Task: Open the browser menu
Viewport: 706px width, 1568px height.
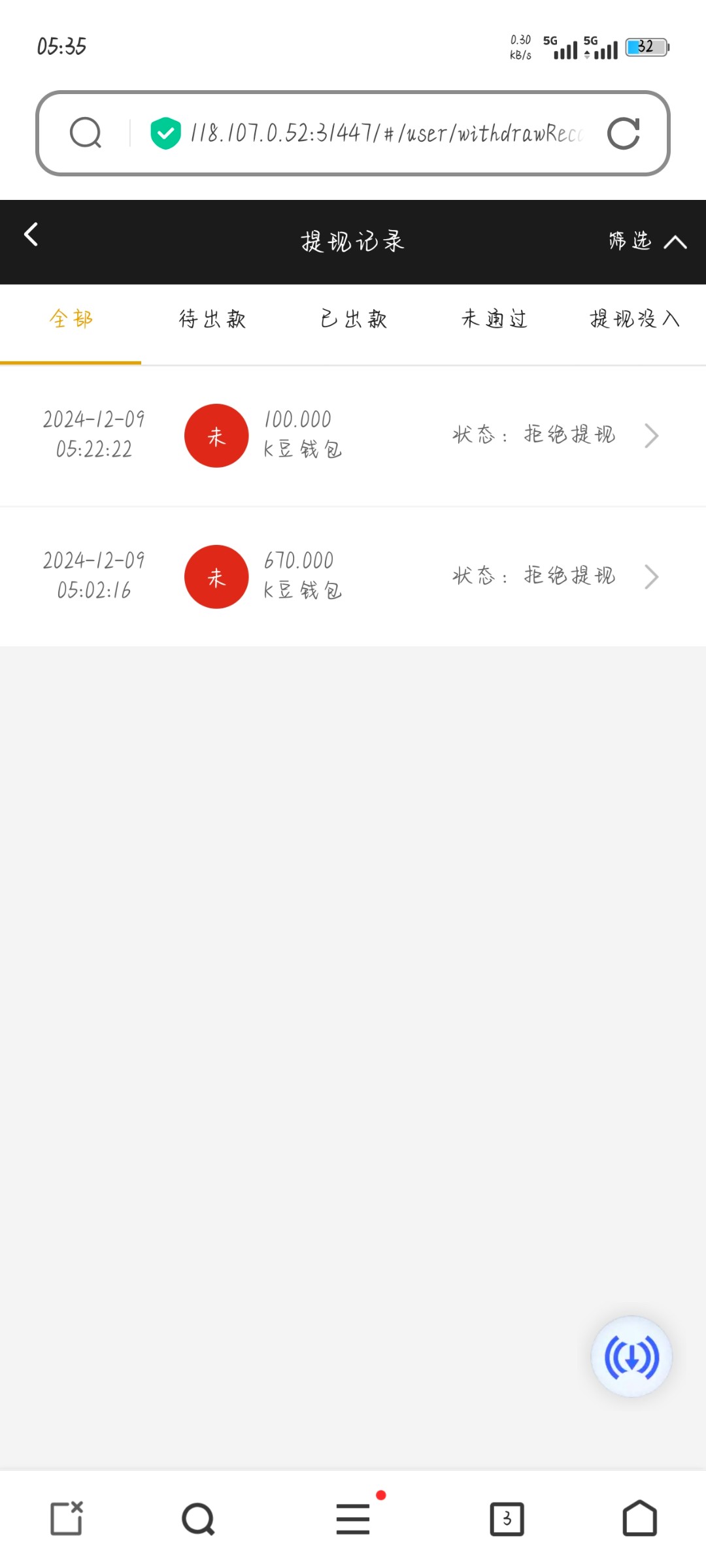Action: click(x=353, y=1519)
